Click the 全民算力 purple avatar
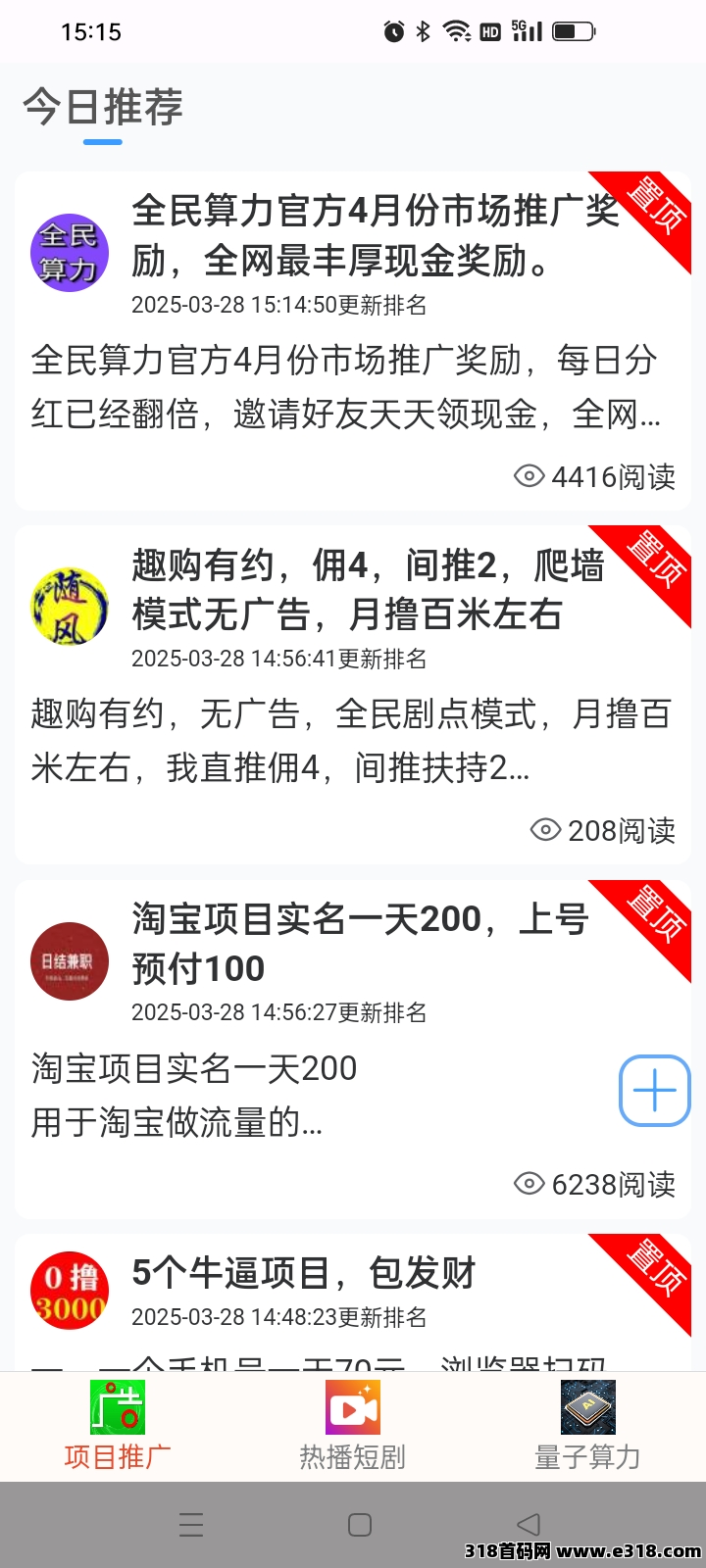 click(70, 252)
